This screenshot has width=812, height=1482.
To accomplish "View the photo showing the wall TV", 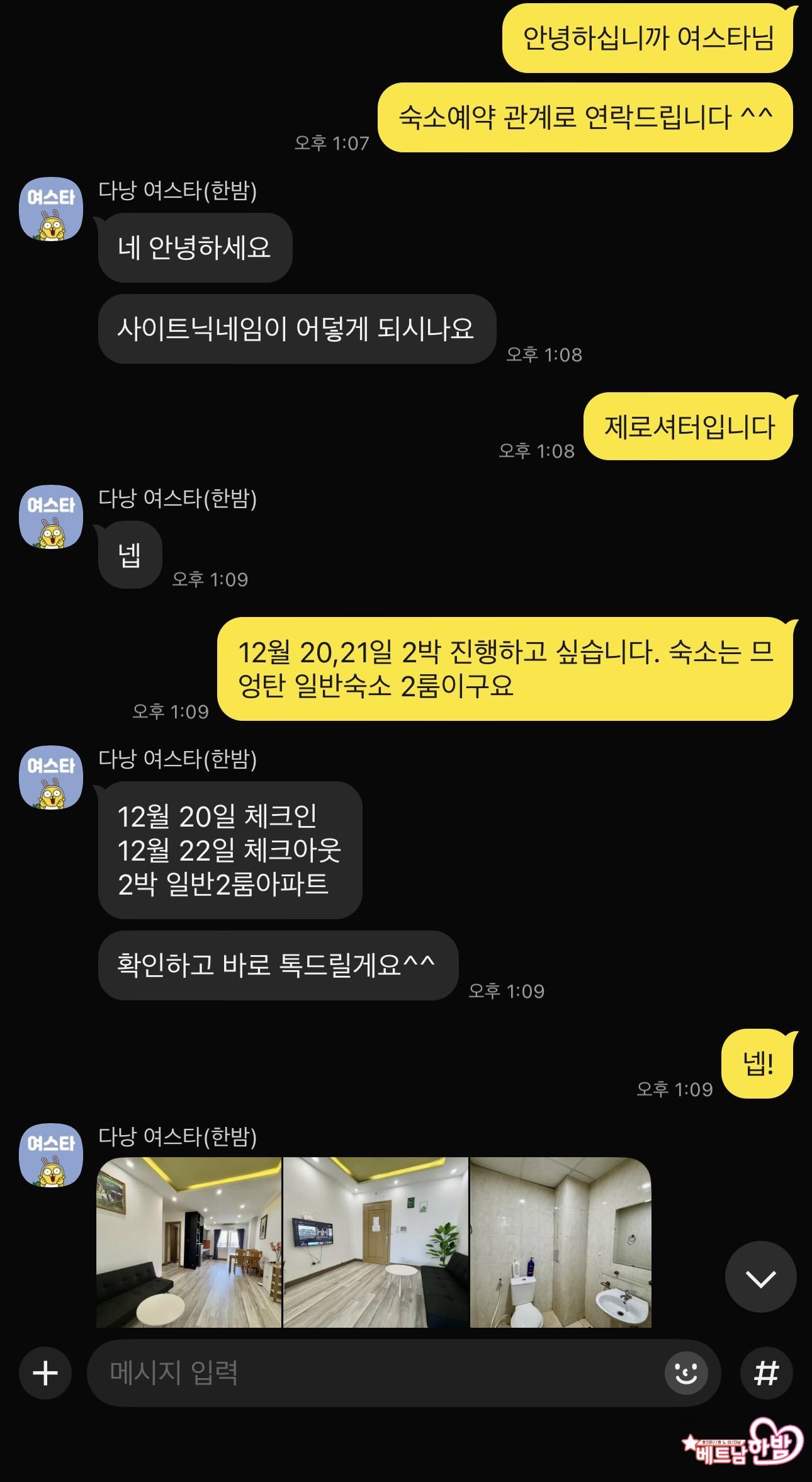I will point(376,1243).
